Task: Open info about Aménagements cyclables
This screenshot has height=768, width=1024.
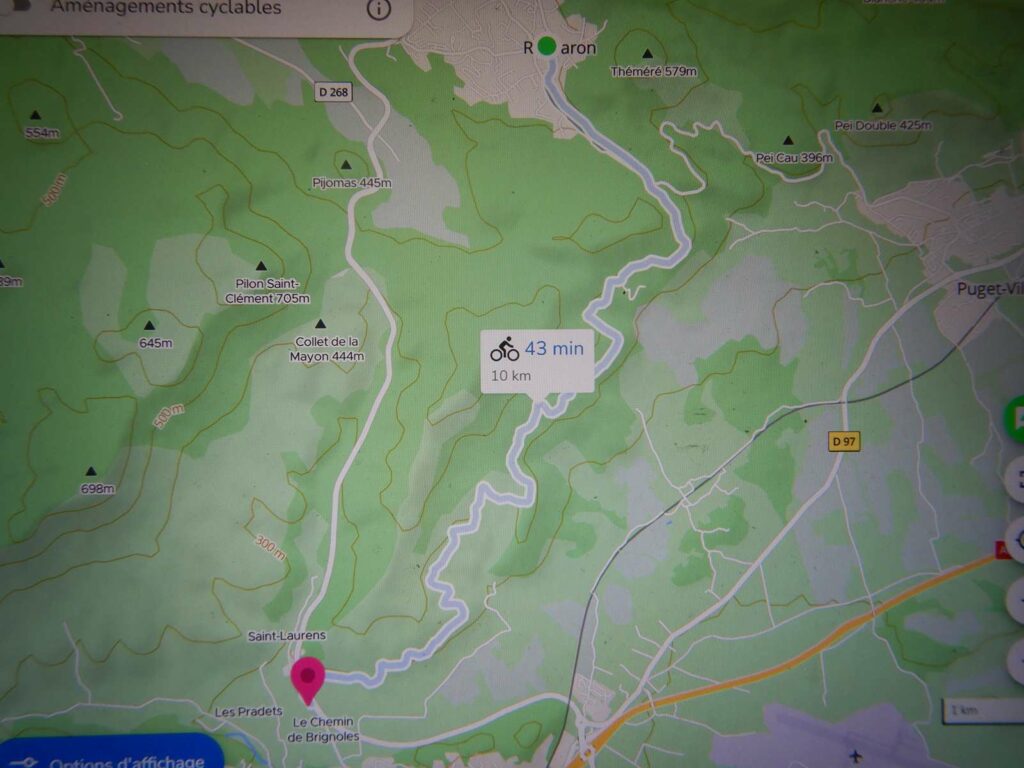Action: point(379,9)
